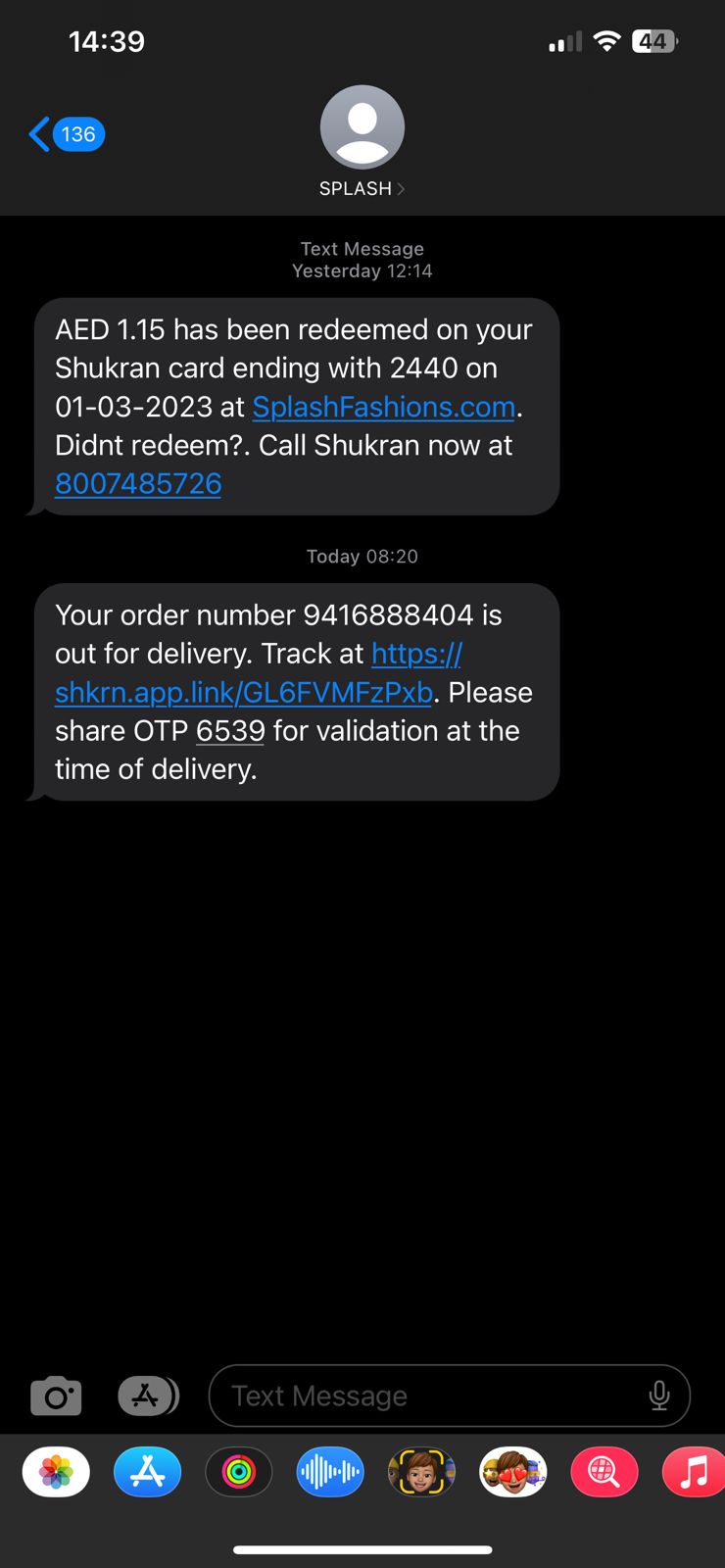This screenshot has width=725, height=1568.
Task: Open the App Store iMessage app
Action: point(148,1472)
